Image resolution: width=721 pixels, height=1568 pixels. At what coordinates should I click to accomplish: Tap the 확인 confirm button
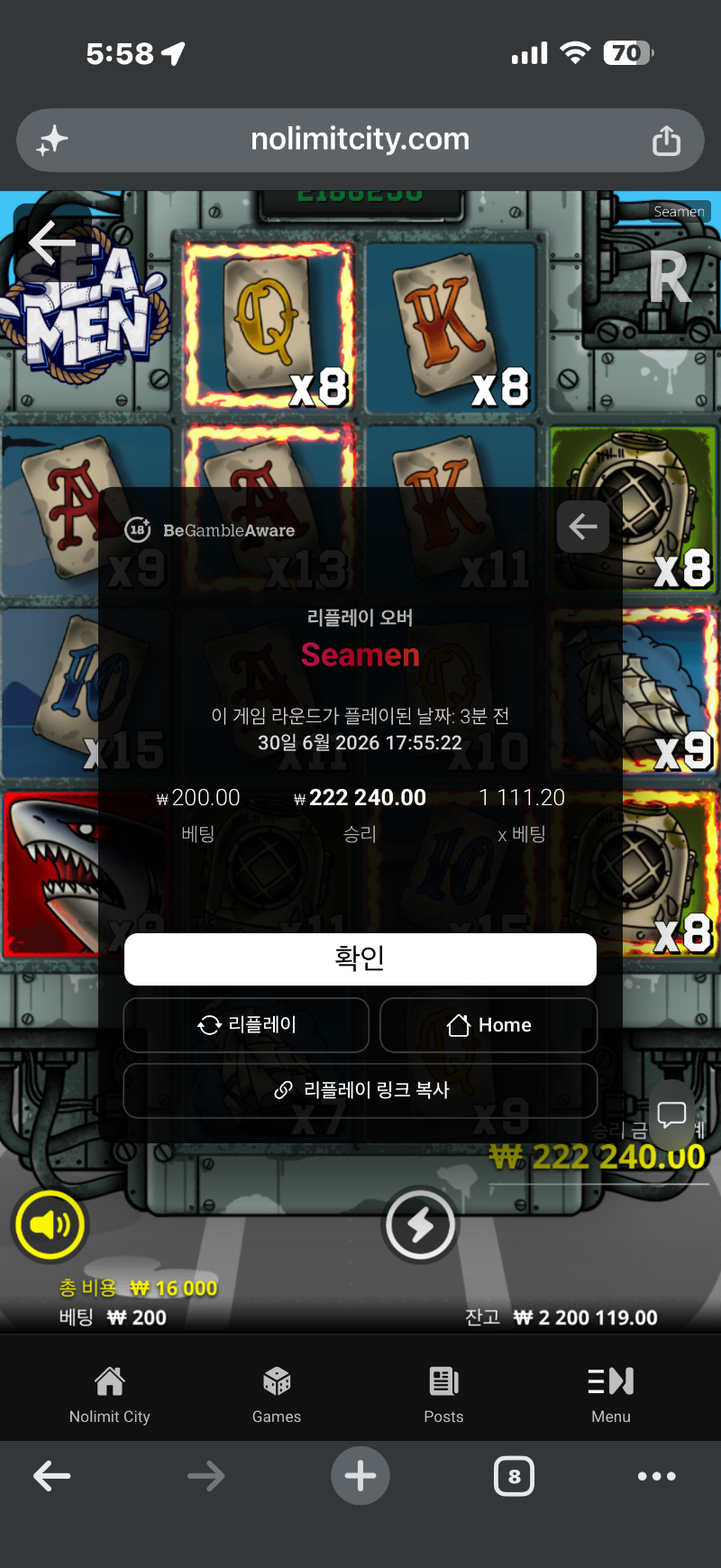coord(360,958)
